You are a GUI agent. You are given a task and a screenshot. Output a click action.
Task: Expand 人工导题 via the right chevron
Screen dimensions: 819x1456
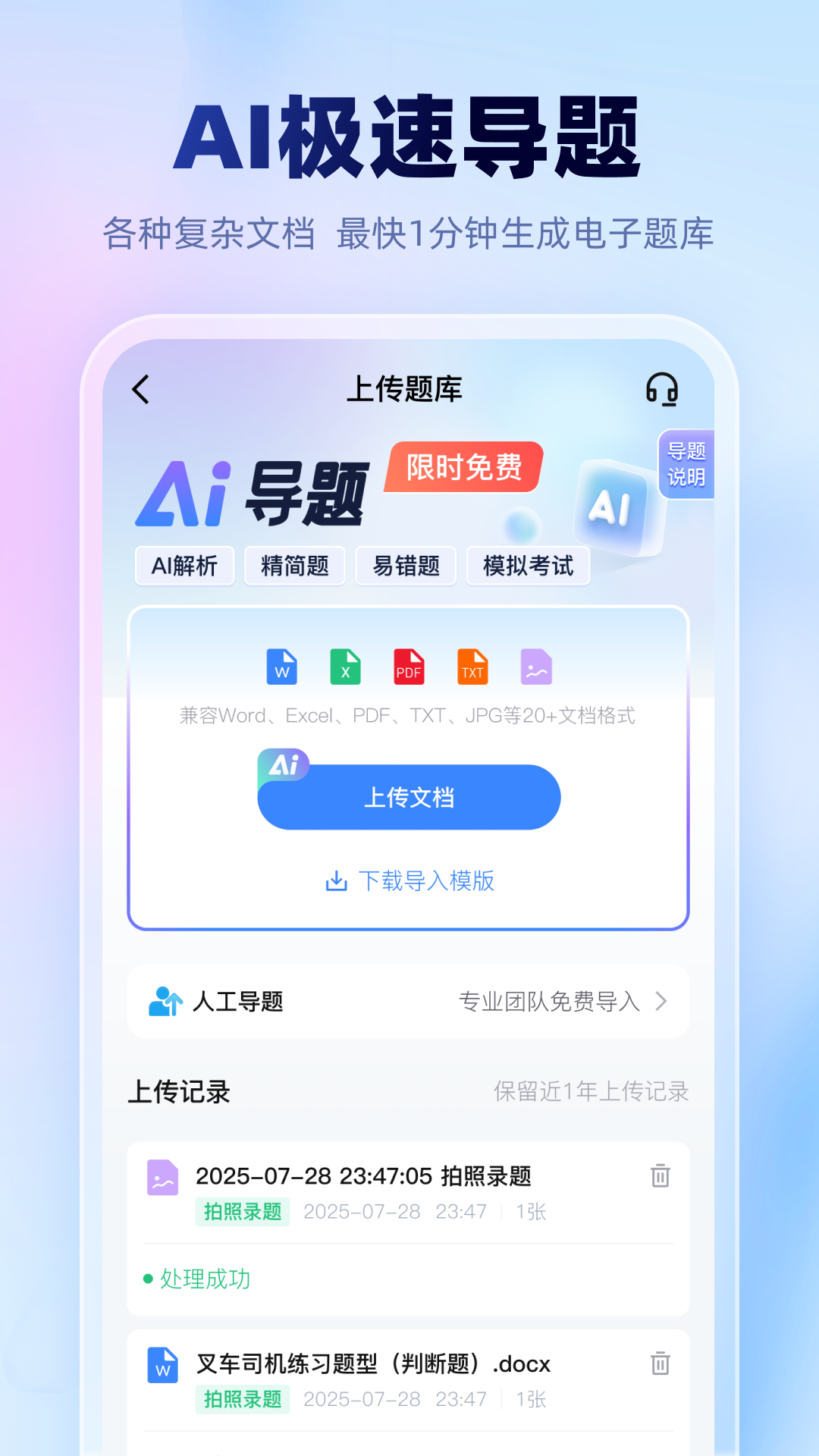click(662, 1002)
